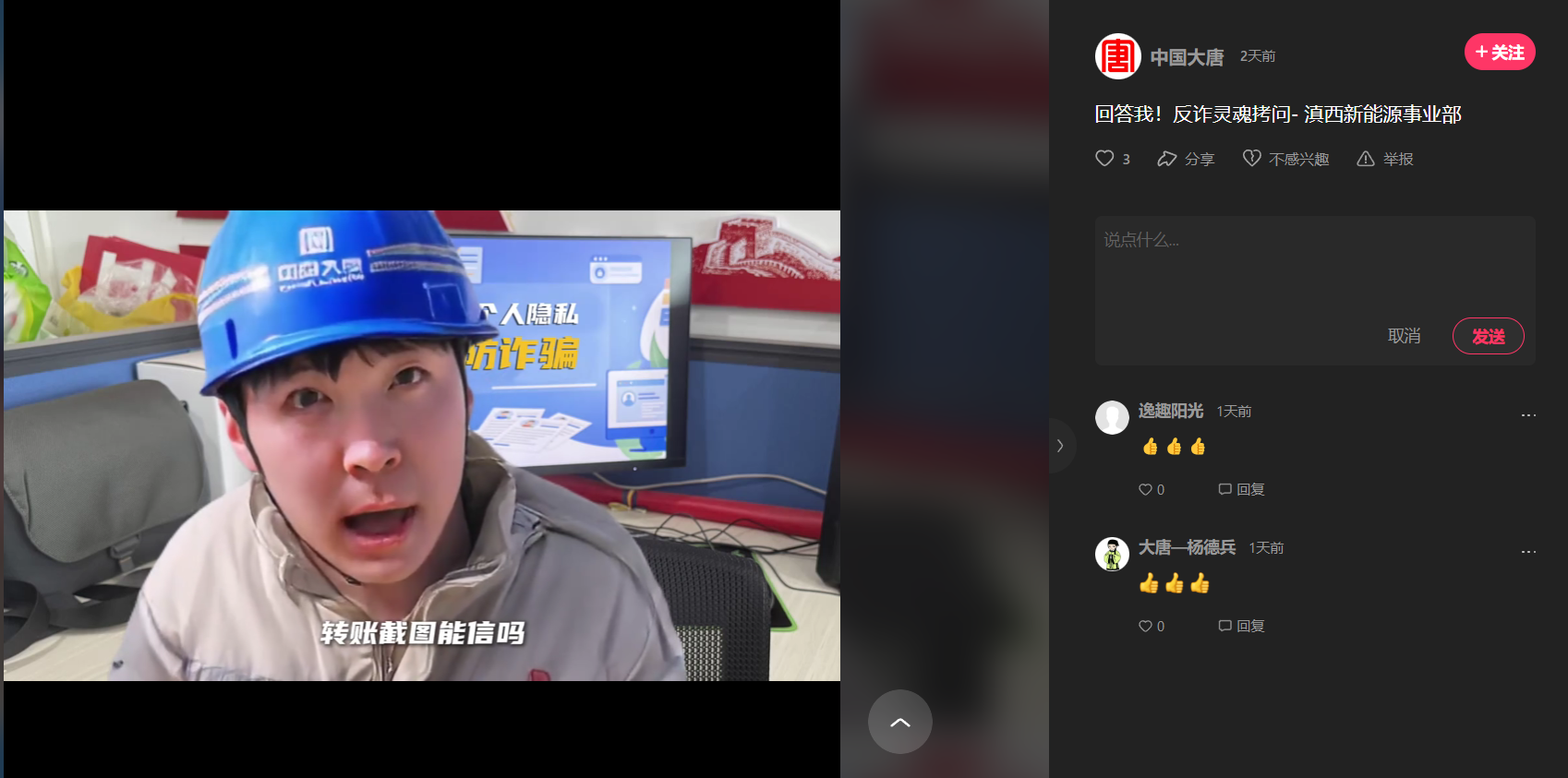Tap the video to pause playback
Image resolution: width=1568 pixels, height=778 pixels.
coord(421,445)
